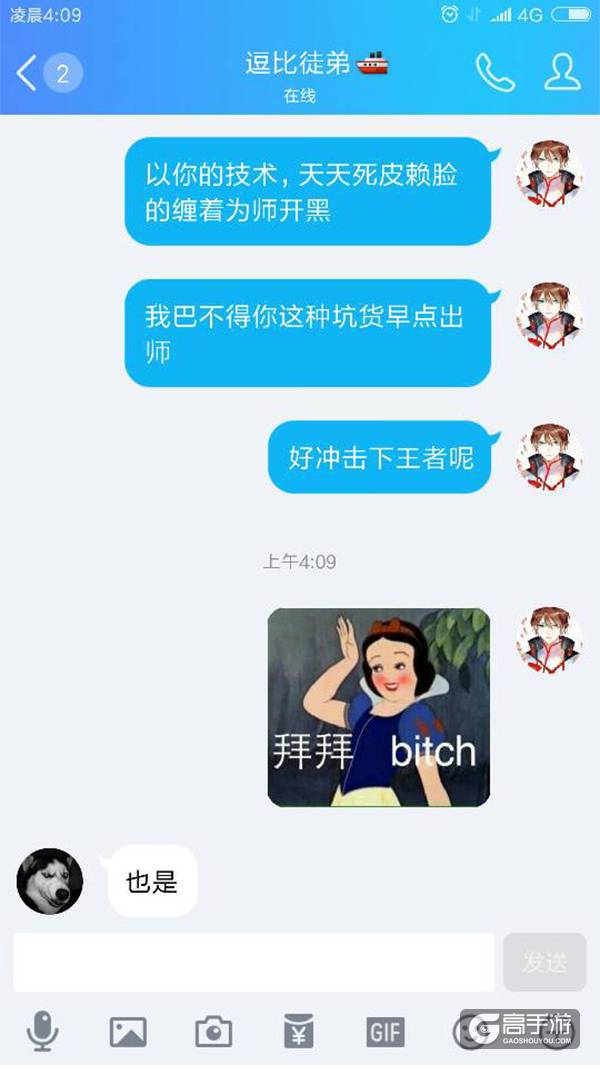
Task: Start a voice call with 逗比徒弟
Action: [494, 72]
